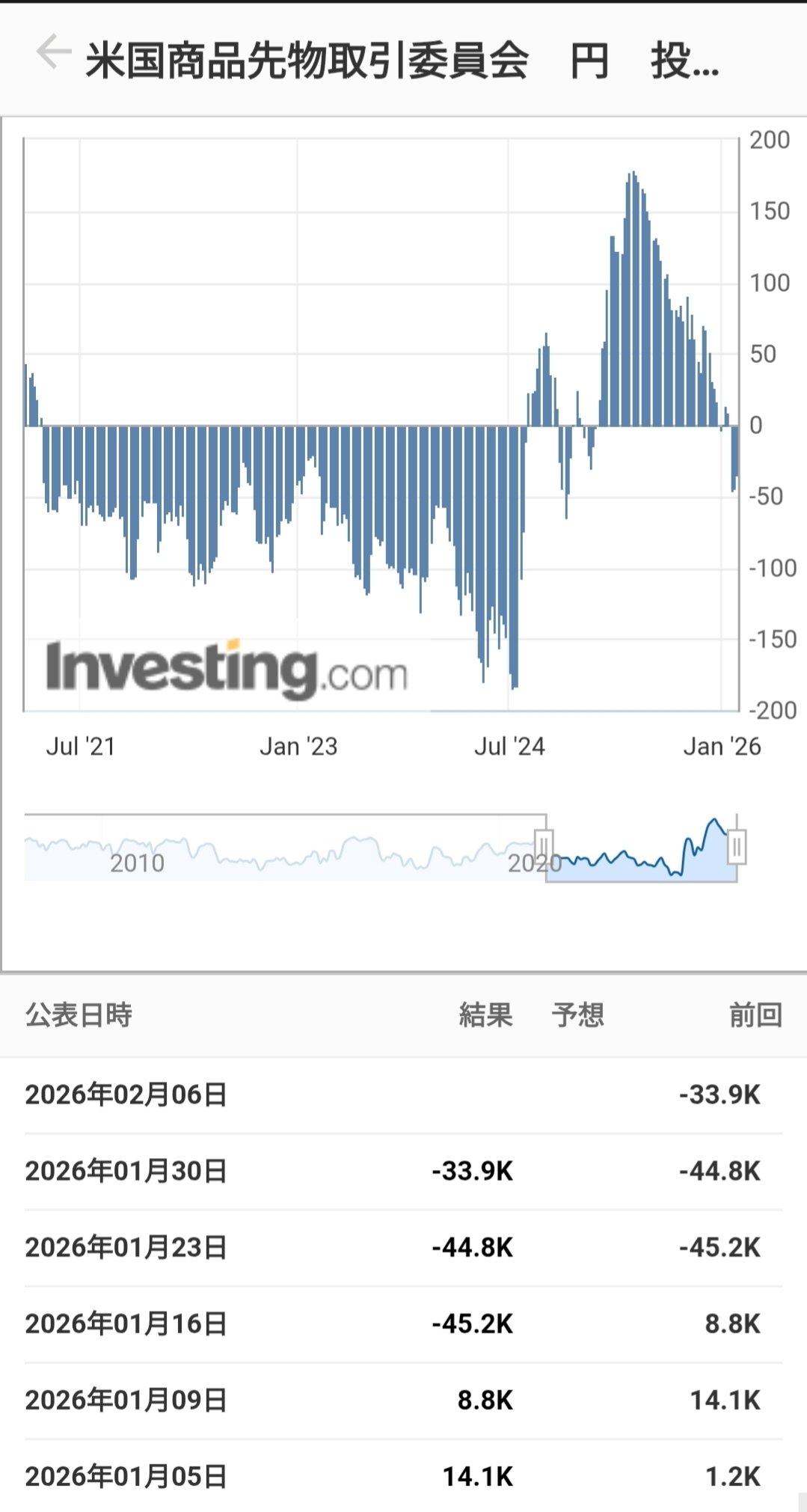
Task: Click the left navigator slider handle
Action: 544,846
